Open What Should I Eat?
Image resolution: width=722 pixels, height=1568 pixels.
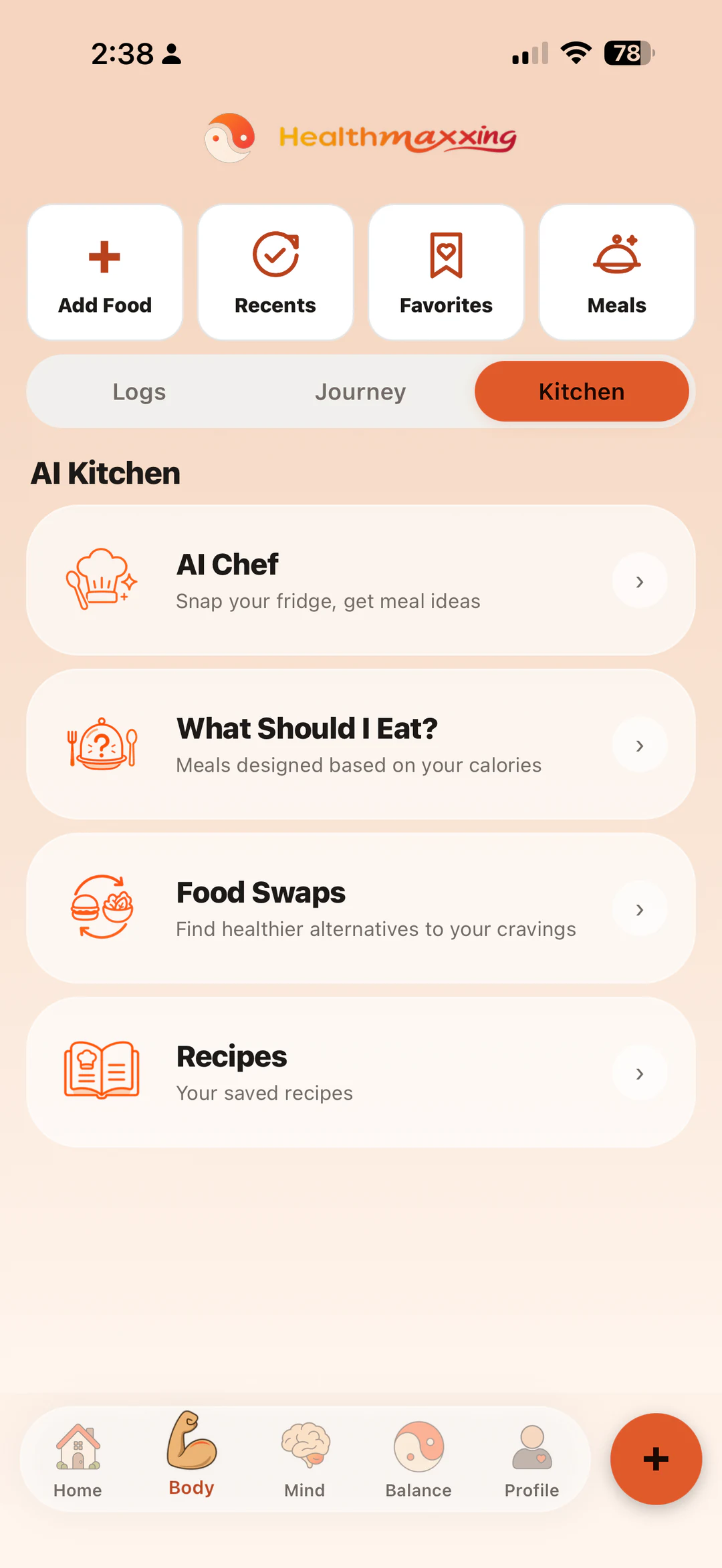coord(361,744)
